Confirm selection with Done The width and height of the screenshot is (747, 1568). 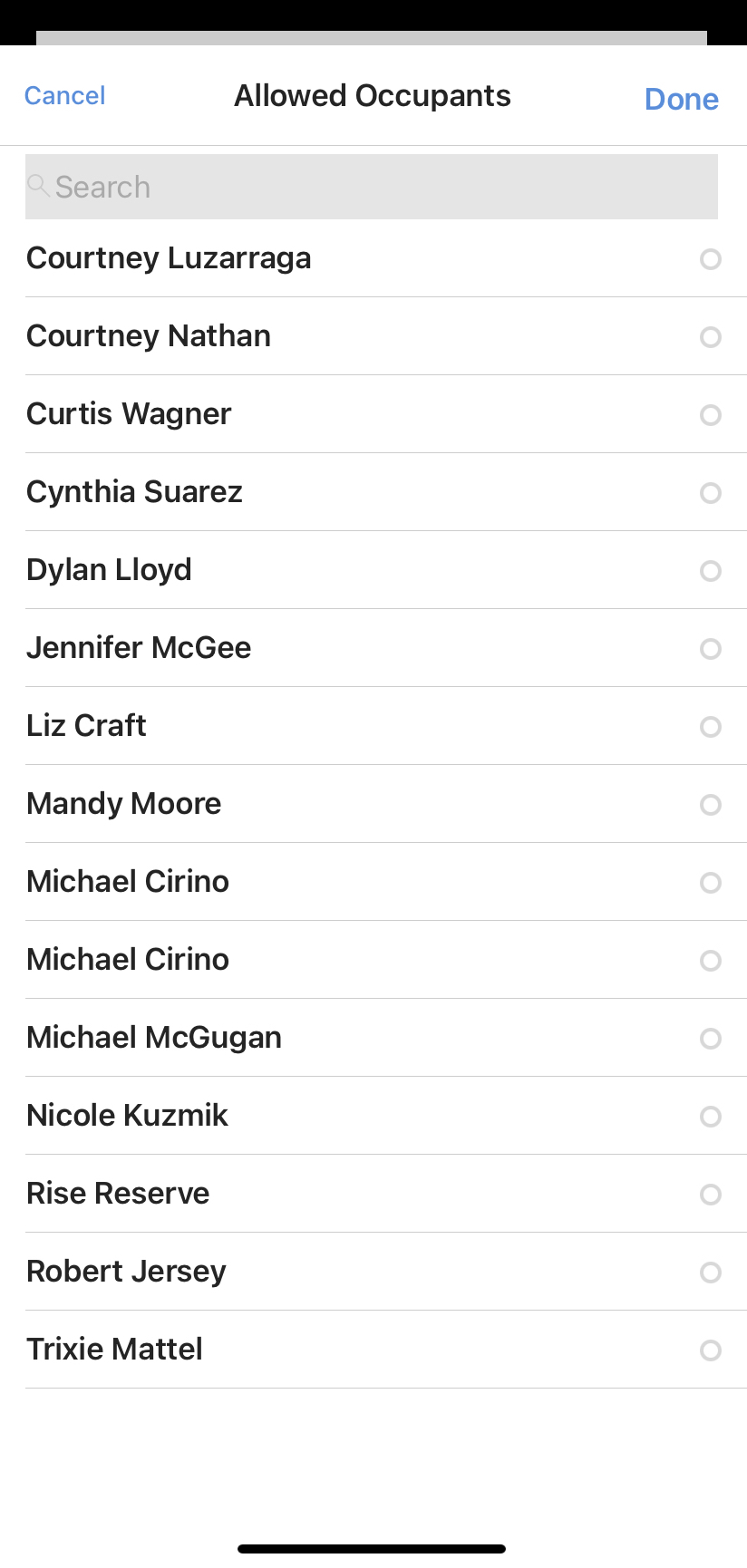coord(681,99)
